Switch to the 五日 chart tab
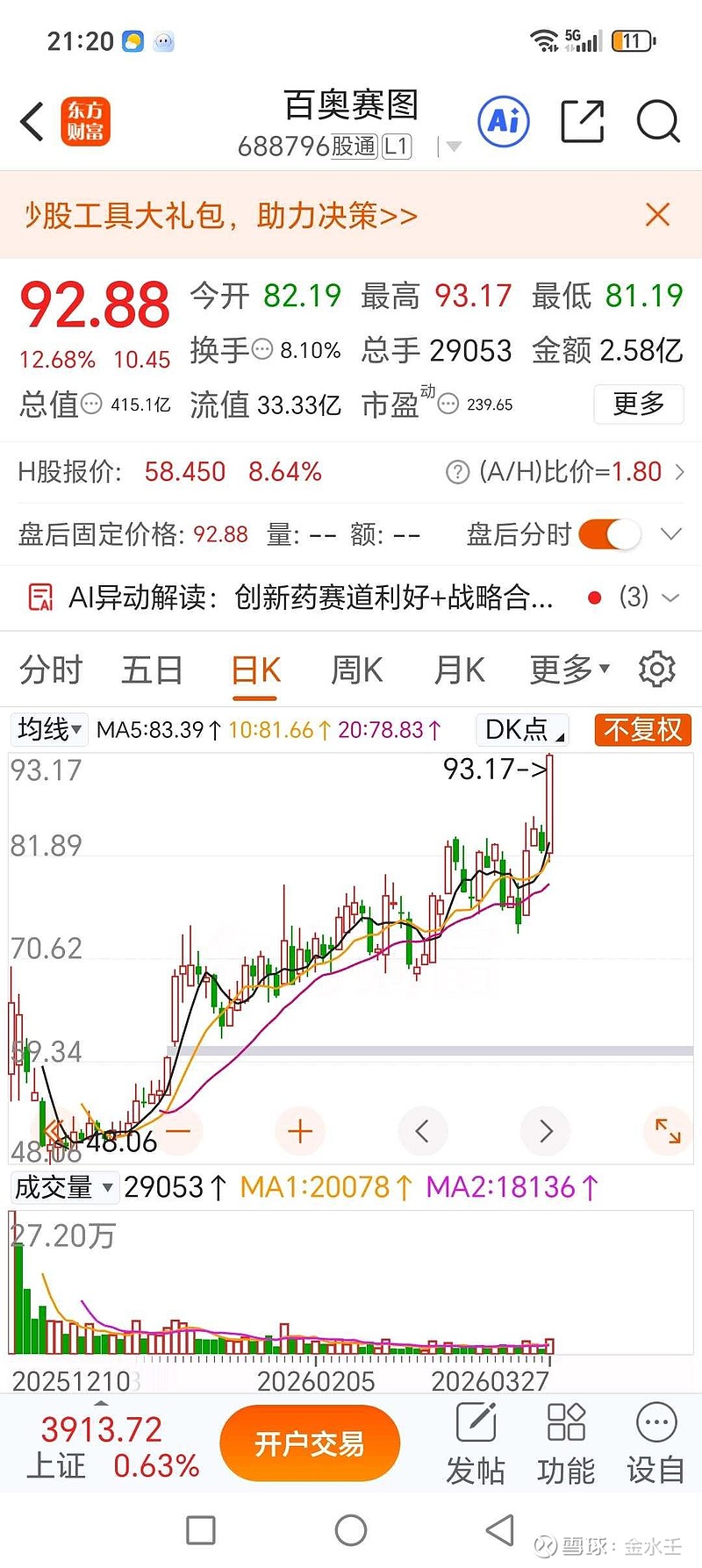This screenshot has height=1568, width=702. point(152,670)
